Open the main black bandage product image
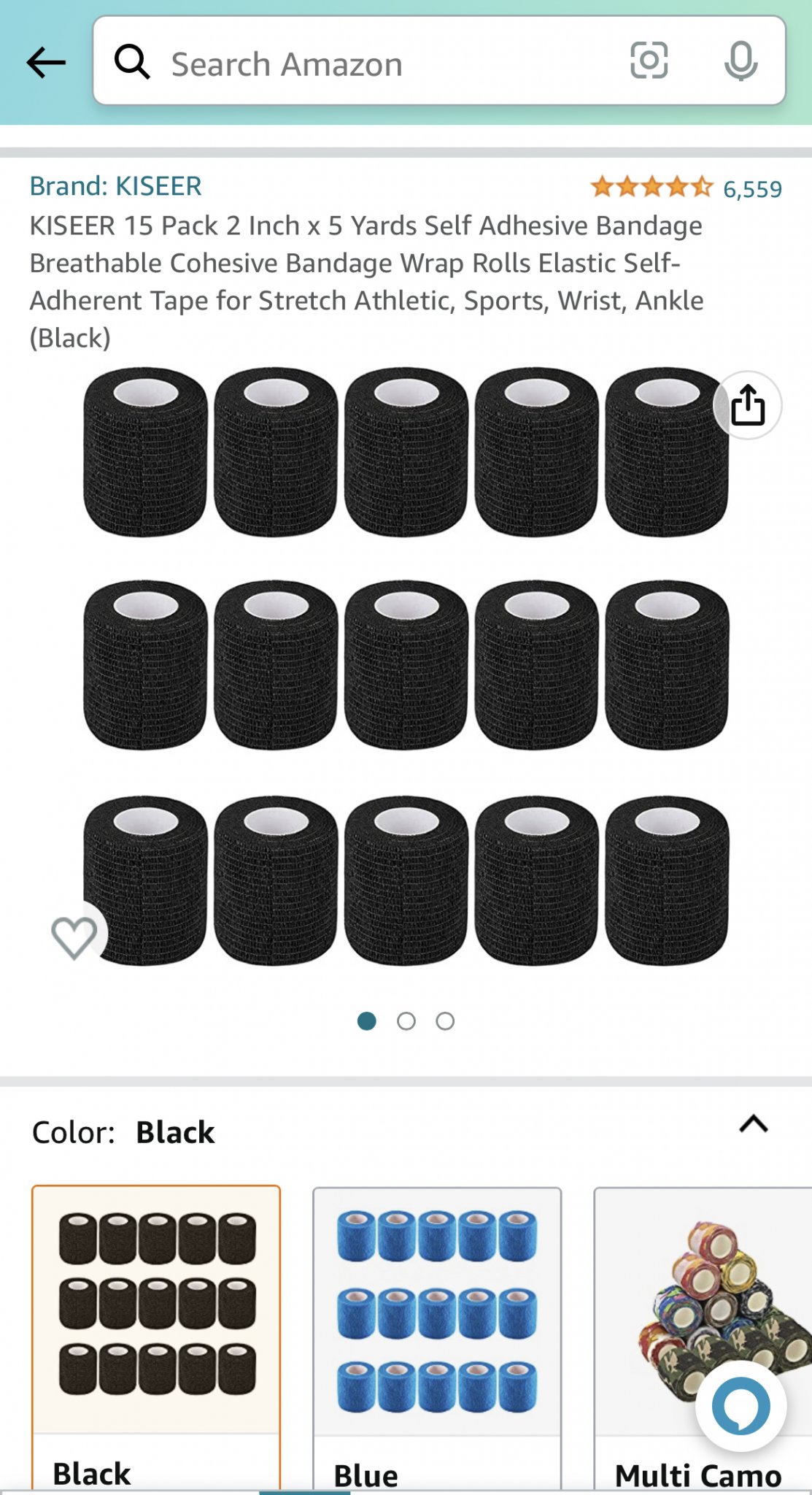This screenshot has width=812, height=1495. point(406,666)
